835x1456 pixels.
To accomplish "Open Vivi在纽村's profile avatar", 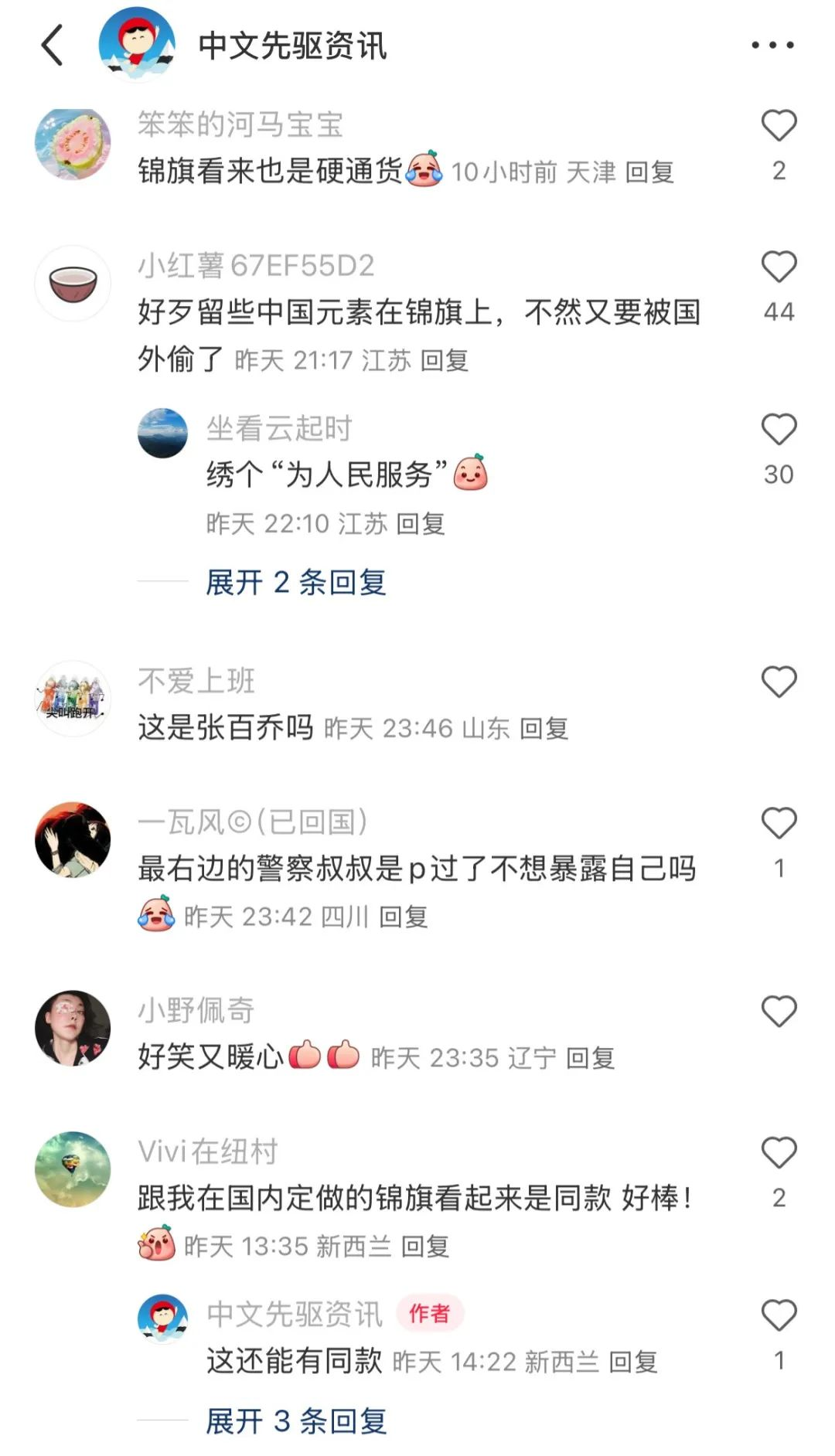I will [73, 1169].
